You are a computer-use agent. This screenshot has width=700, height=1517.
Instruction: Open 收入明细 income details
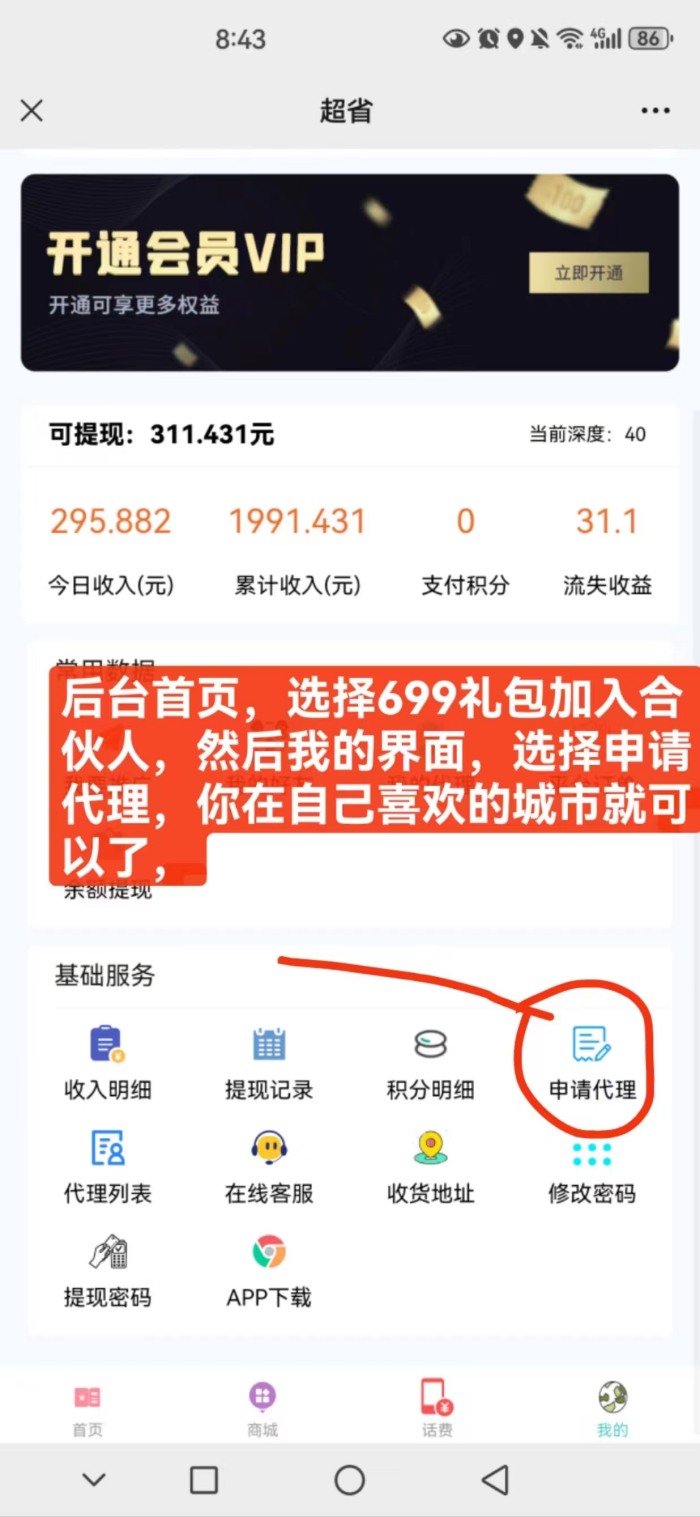pyautogui.click(x=107, y=1062)
